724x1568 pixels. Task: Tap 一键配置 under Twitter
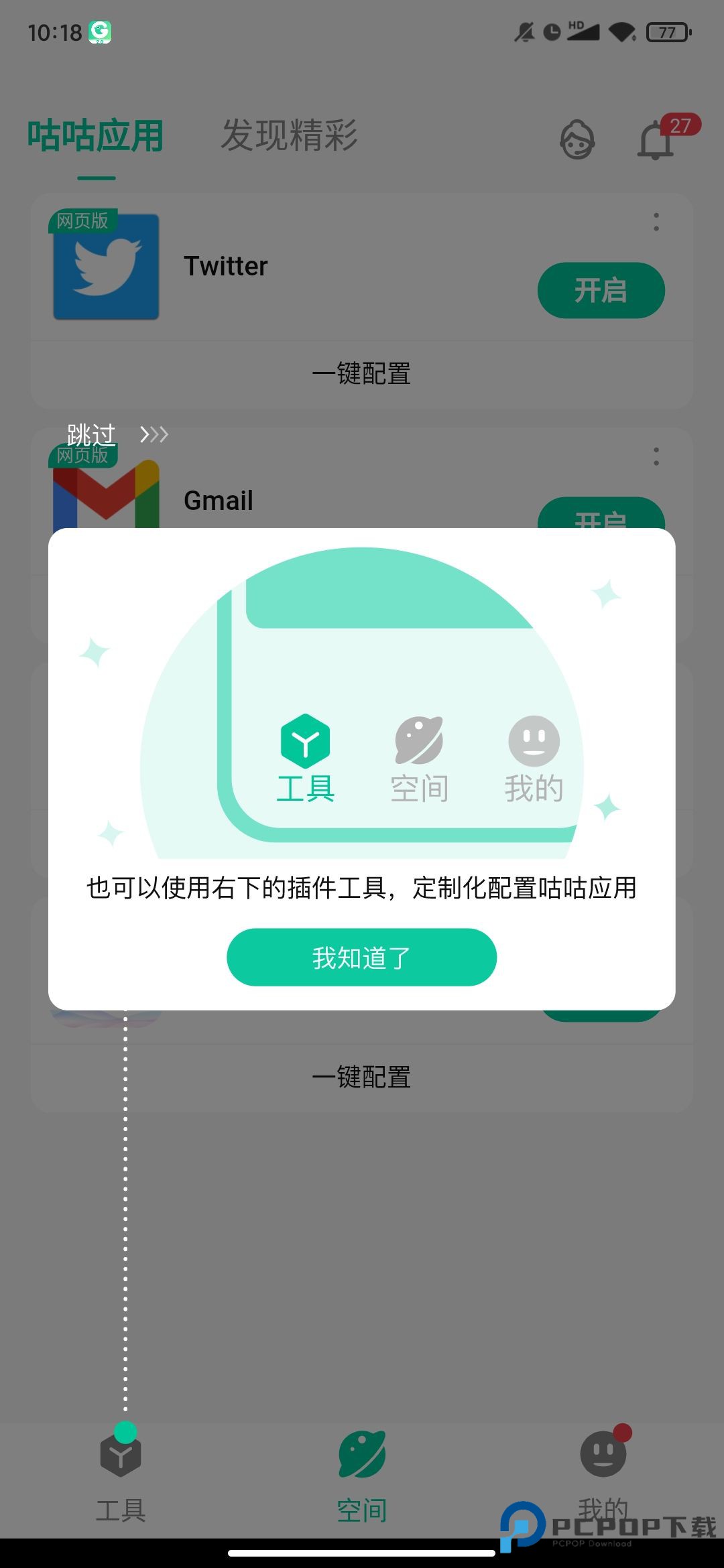(x=362, y=374)
